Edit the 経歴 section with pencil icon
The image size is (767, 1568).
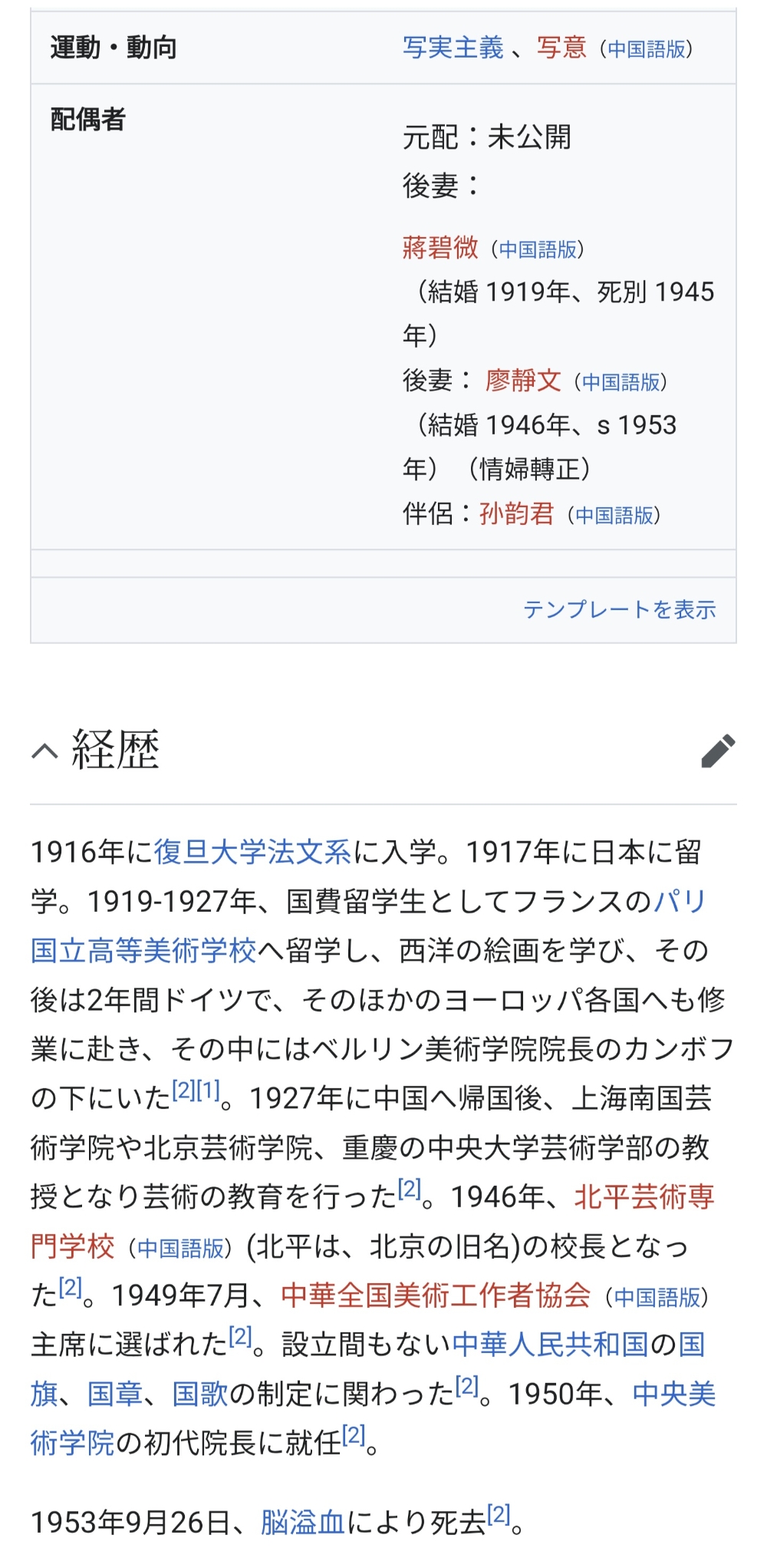(x=718, y=751)
